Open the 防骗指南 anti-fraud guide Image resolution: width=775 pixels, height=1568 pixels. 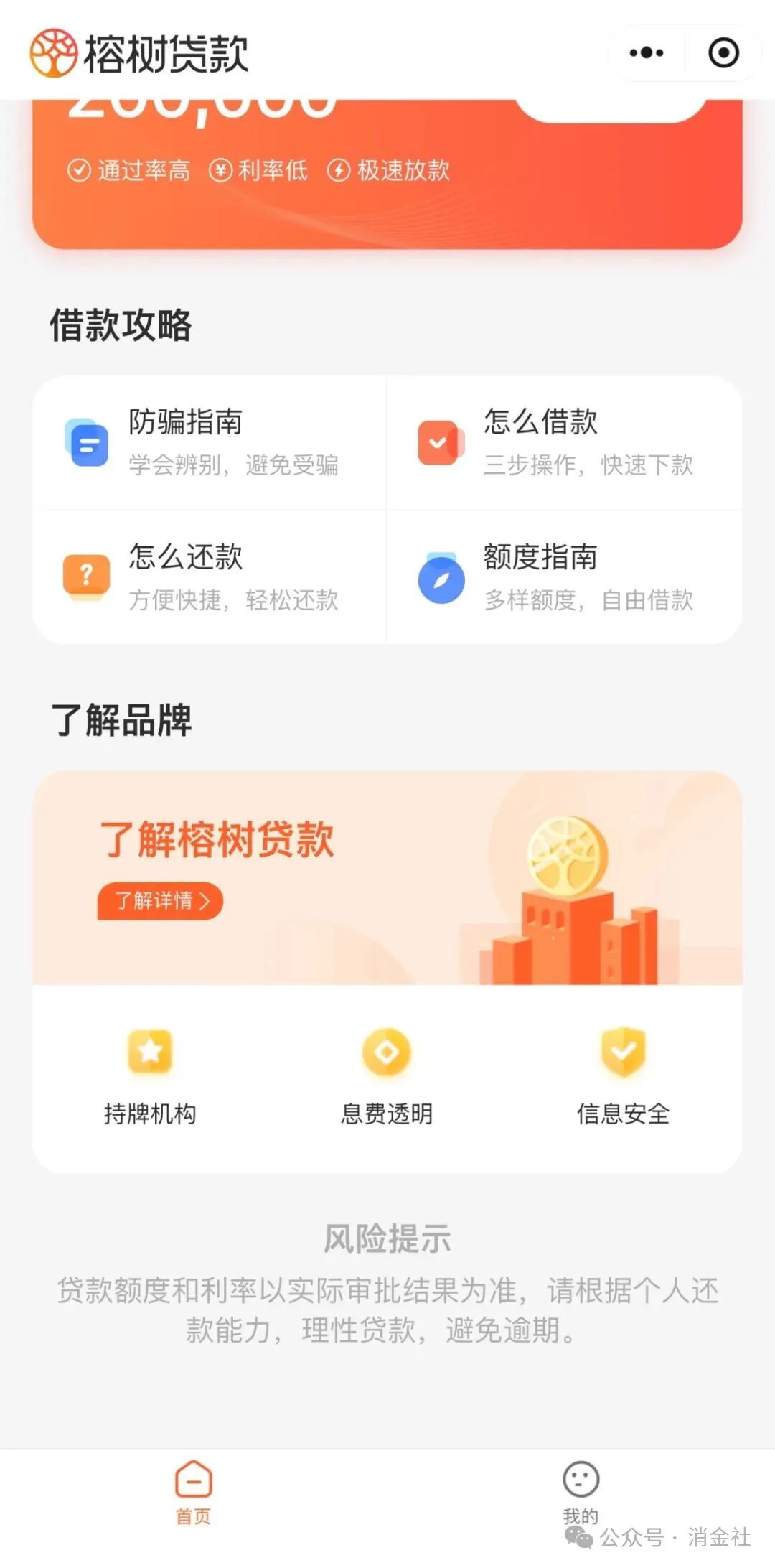[210, 442]
